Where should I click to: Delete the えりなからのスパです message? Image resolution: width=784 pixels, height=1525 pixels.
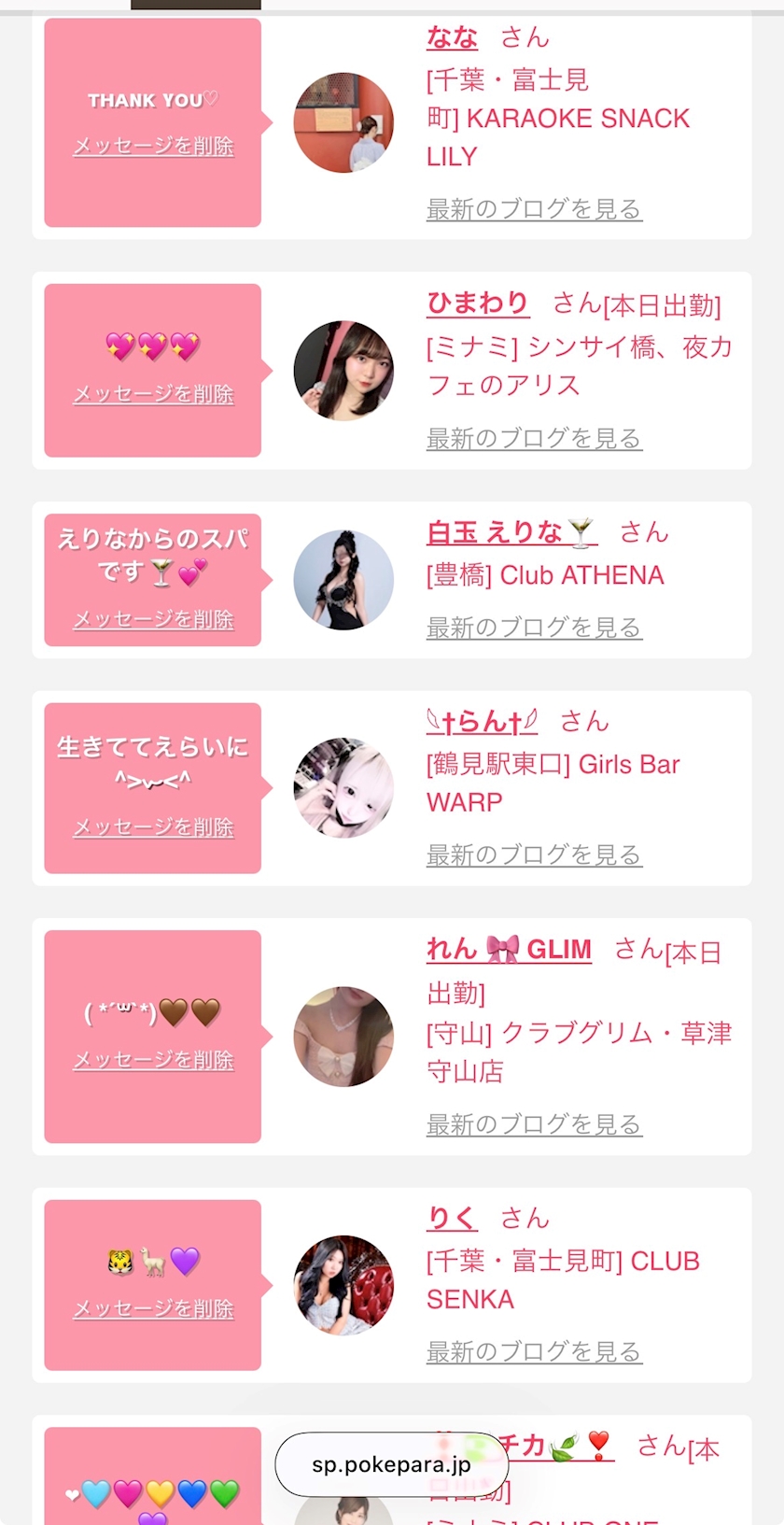click(153, 619)
